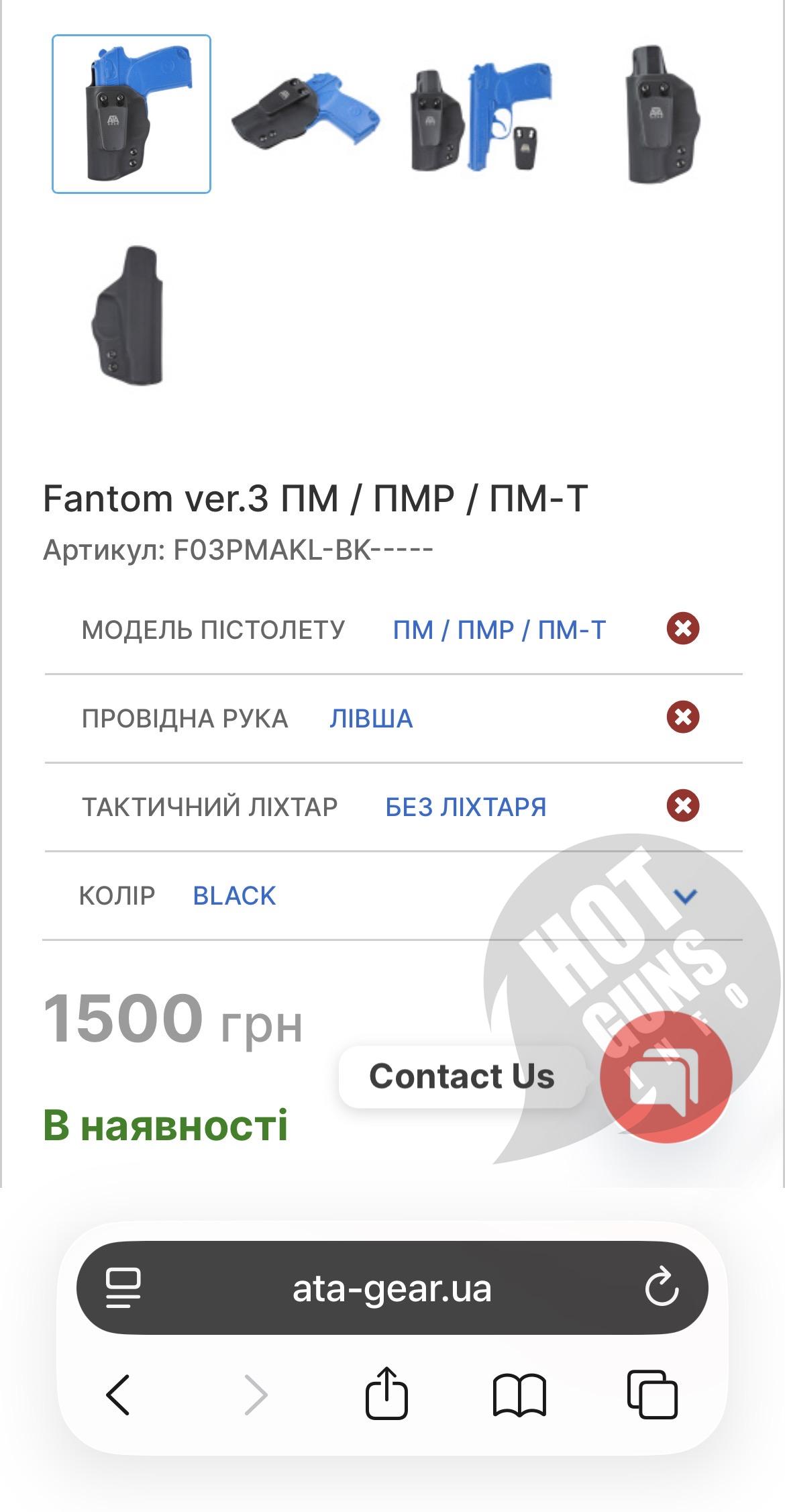Remove the ПРОВІДНА РУКА choice ЛІВША
This screenshot has height=1512, width=785.
(x=682, y=717)
